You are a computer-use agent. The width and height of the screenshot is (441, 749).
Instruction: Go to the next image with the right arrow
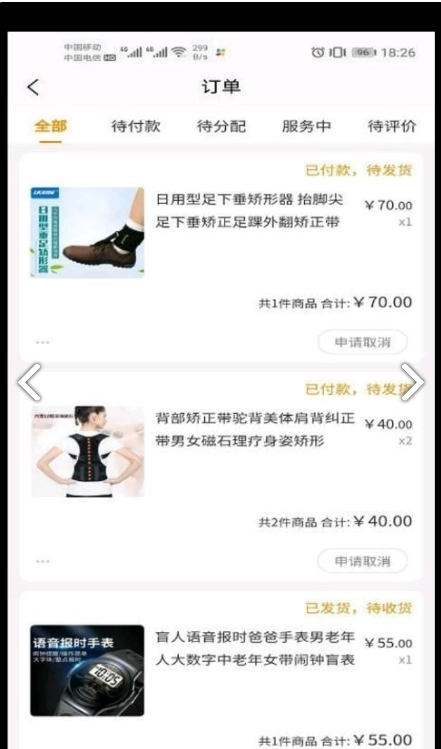click(412, 382)
